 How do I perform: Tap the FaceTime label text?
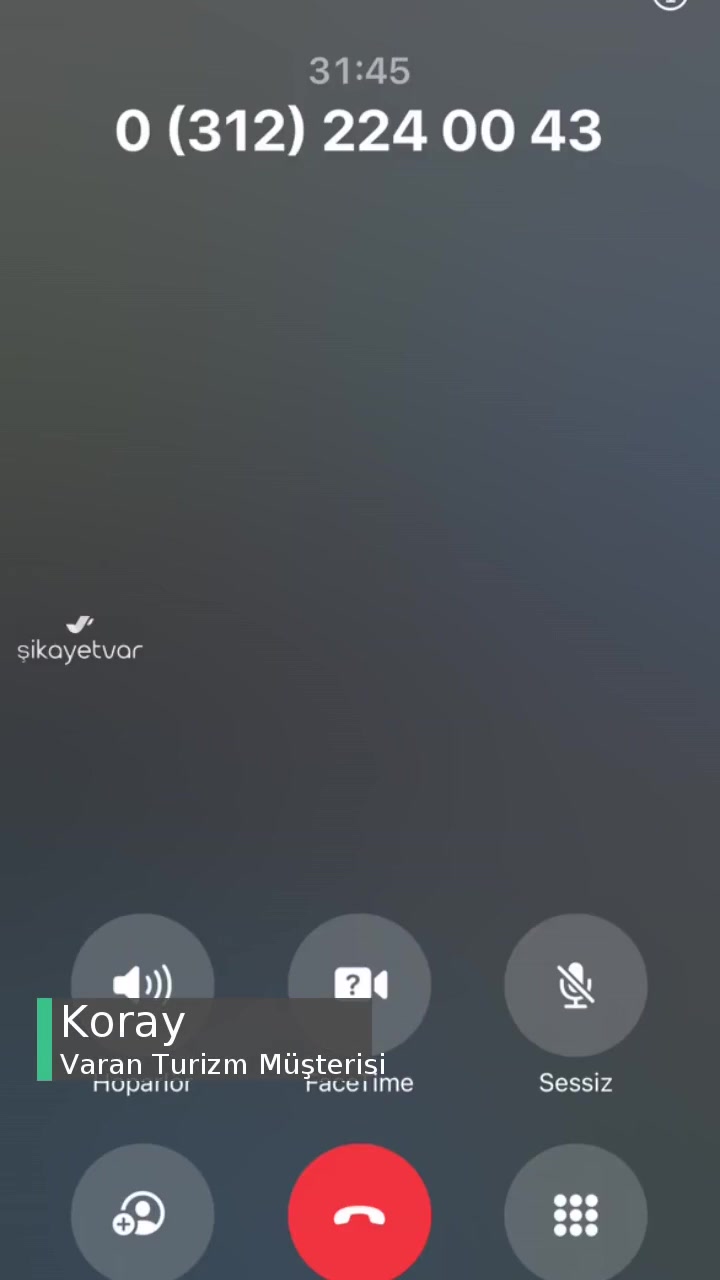[x=359, y=1083]
